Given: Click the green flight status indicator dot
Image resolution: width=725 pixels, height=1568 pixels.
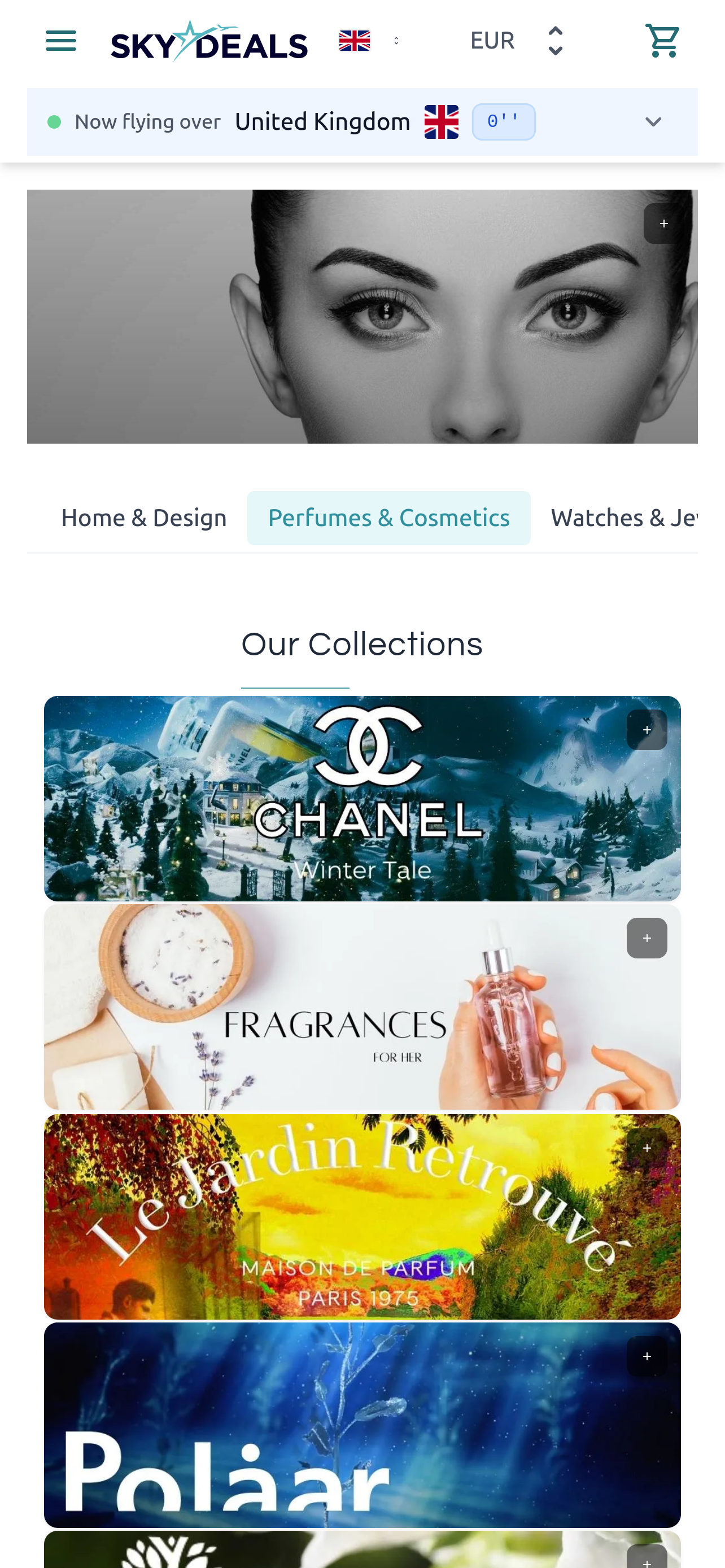Looking at the screenshot, I should [x=54, y=121].
